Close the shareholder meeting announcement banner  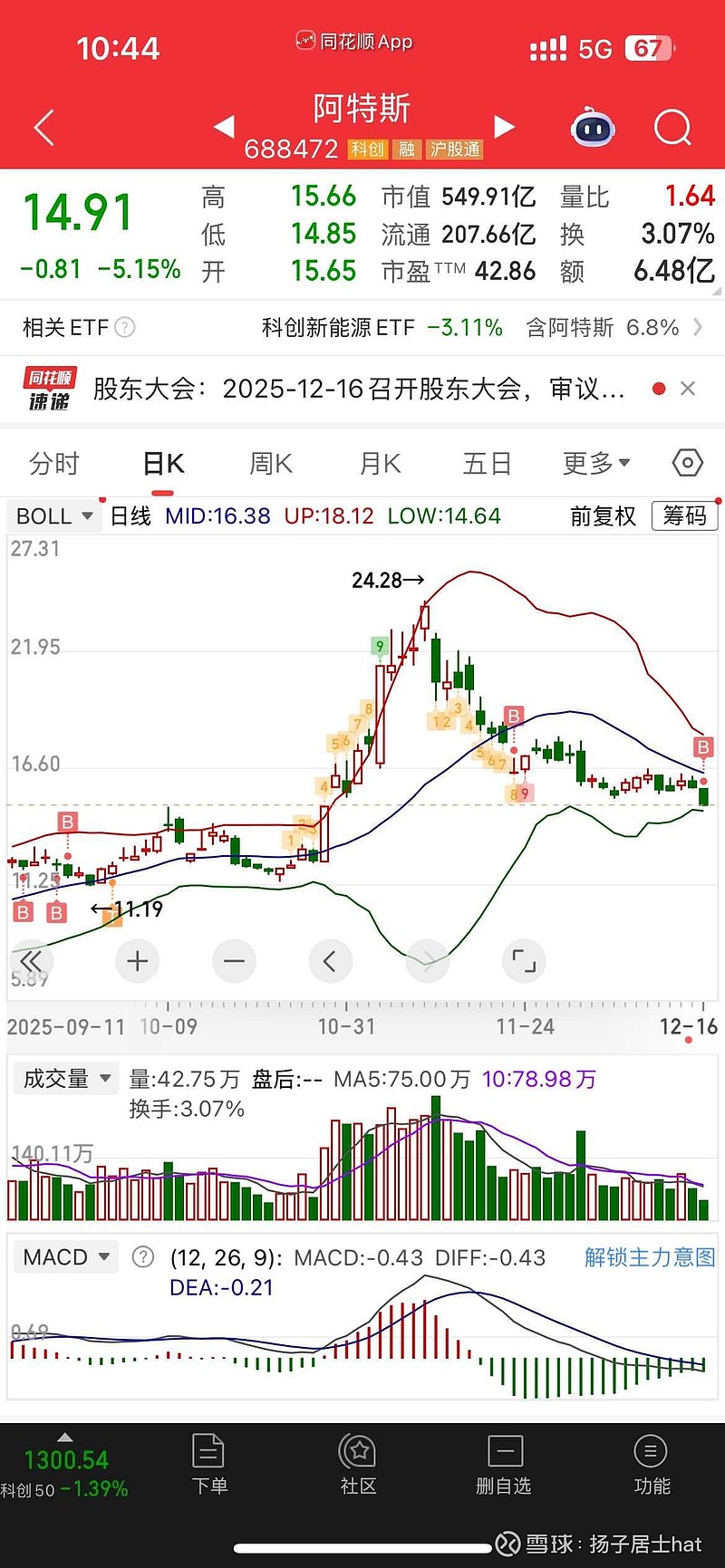click(687, 389)
